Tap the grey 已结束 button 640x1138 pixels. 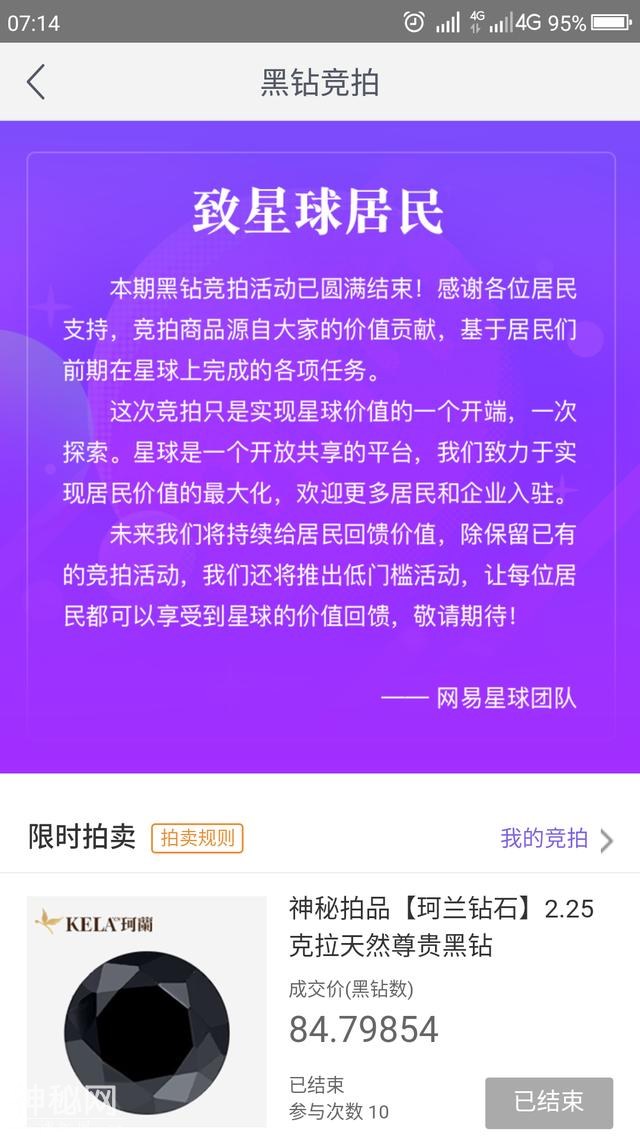548,1102
